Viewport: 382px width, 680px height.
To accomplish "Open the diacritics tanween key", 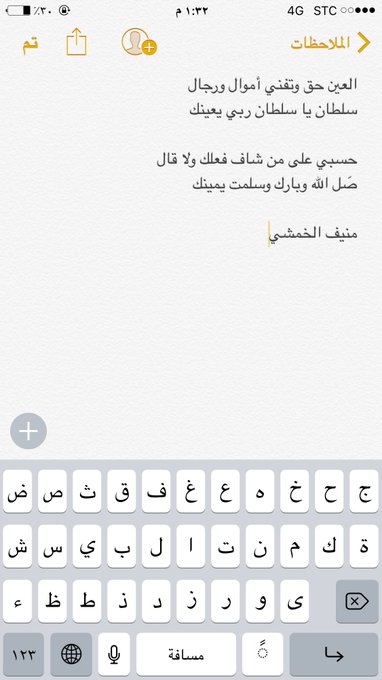I will (x=262, y=654).
